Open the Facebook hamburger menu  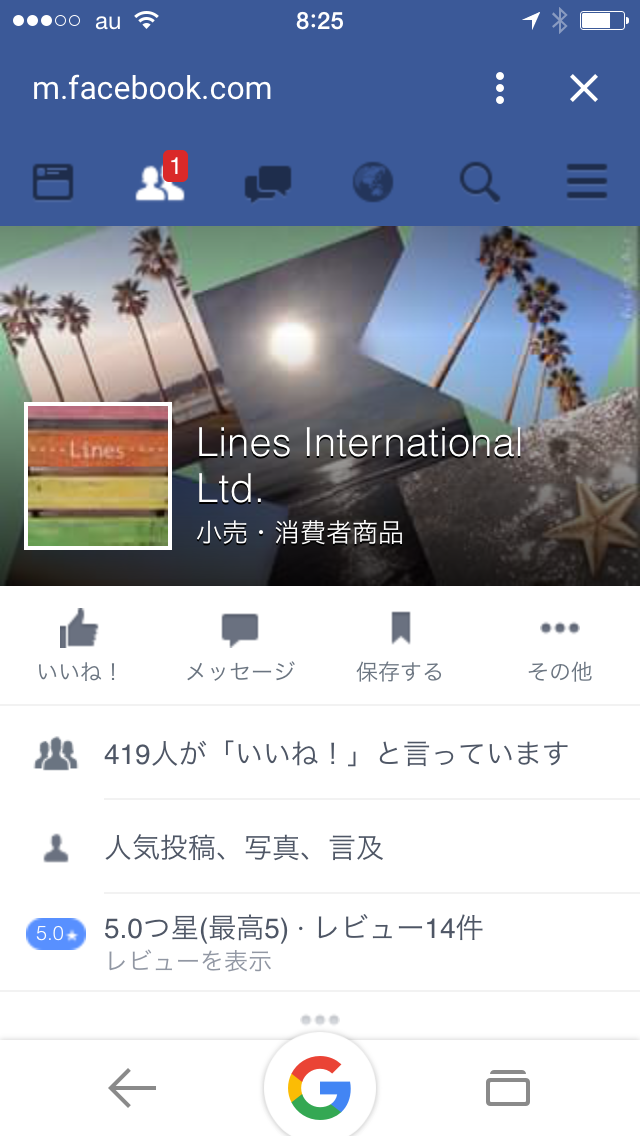587,183
